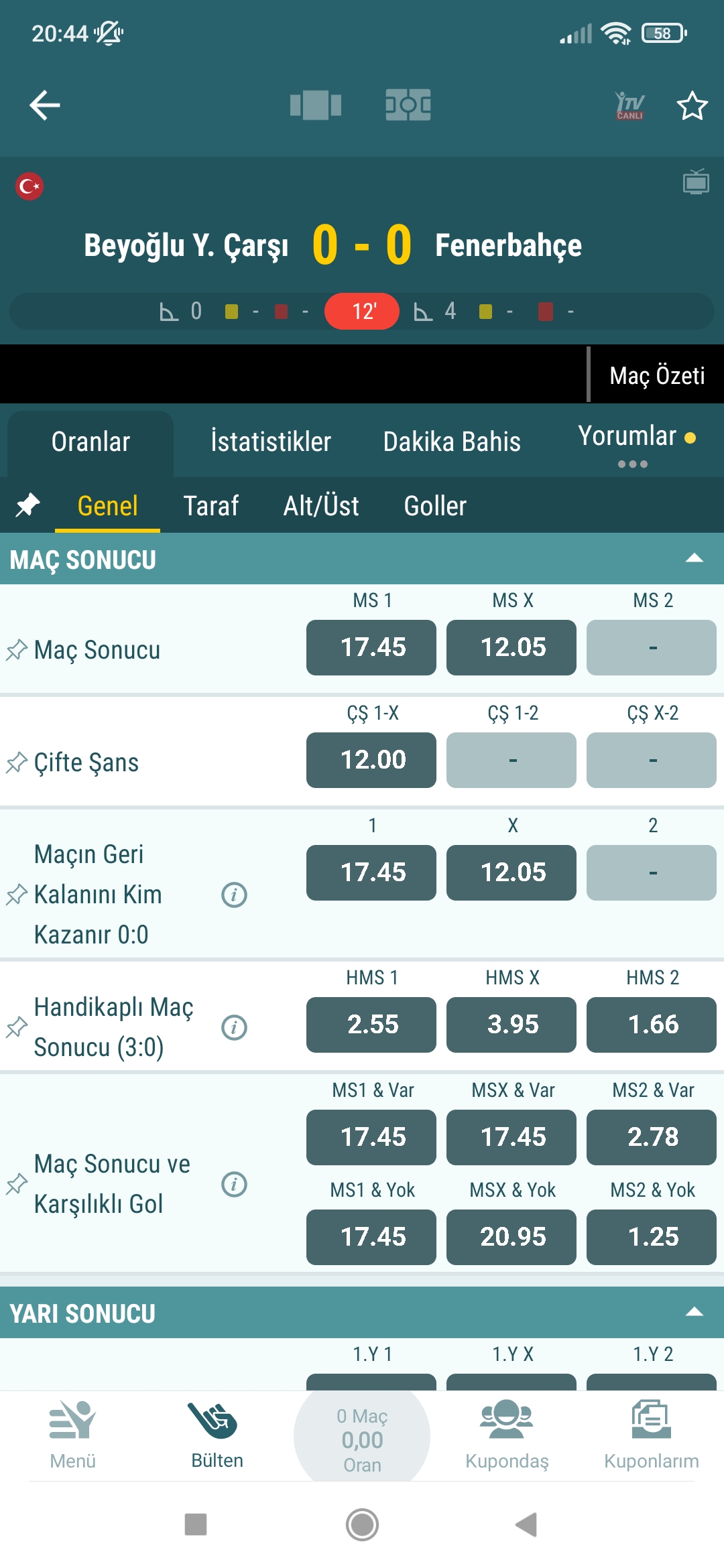Add this match to favorites with the star
This screenshot has height=1568, width=724.
pos(692,106)
